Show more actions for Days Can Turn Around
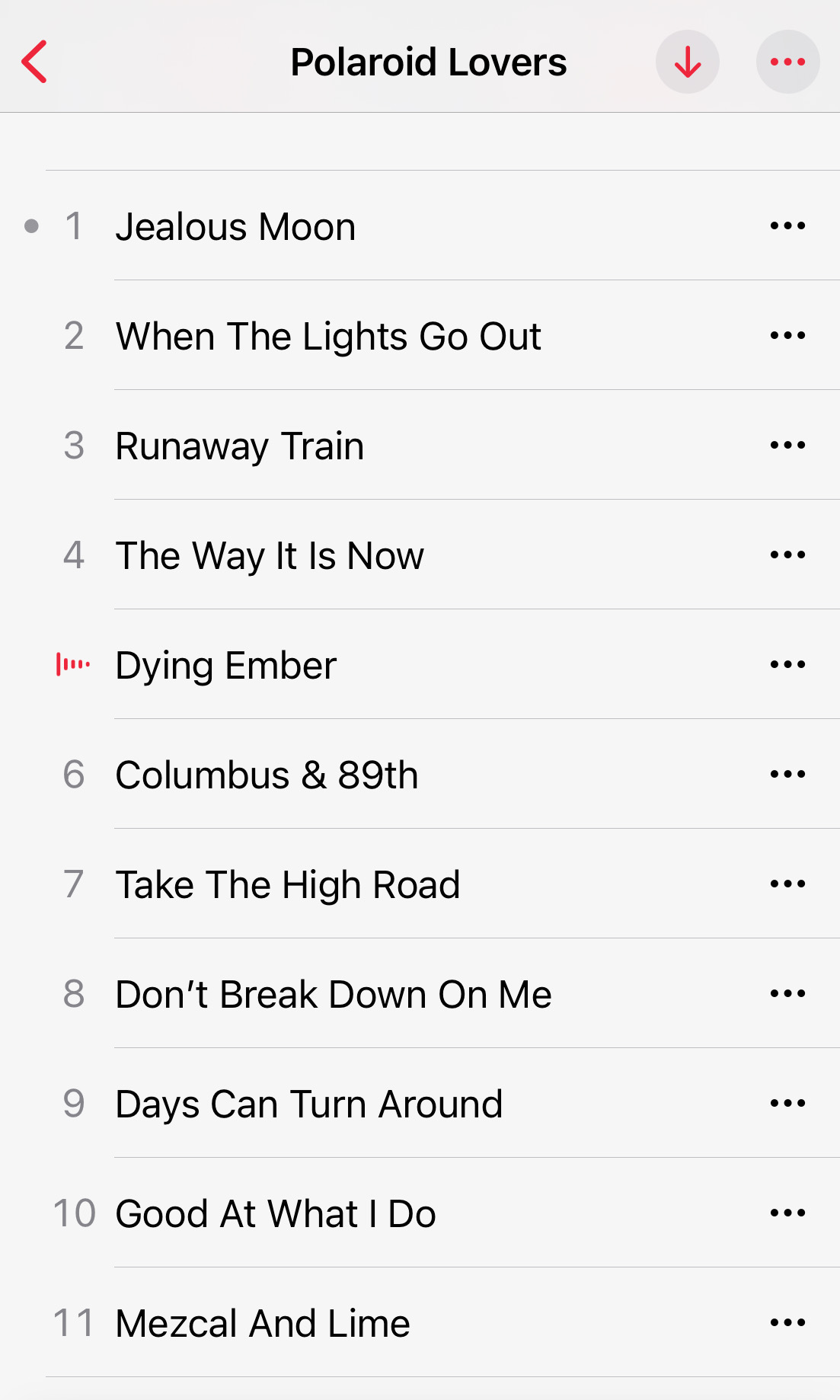The width and height of the screenshot is (840, 1400). [787, 1103]
